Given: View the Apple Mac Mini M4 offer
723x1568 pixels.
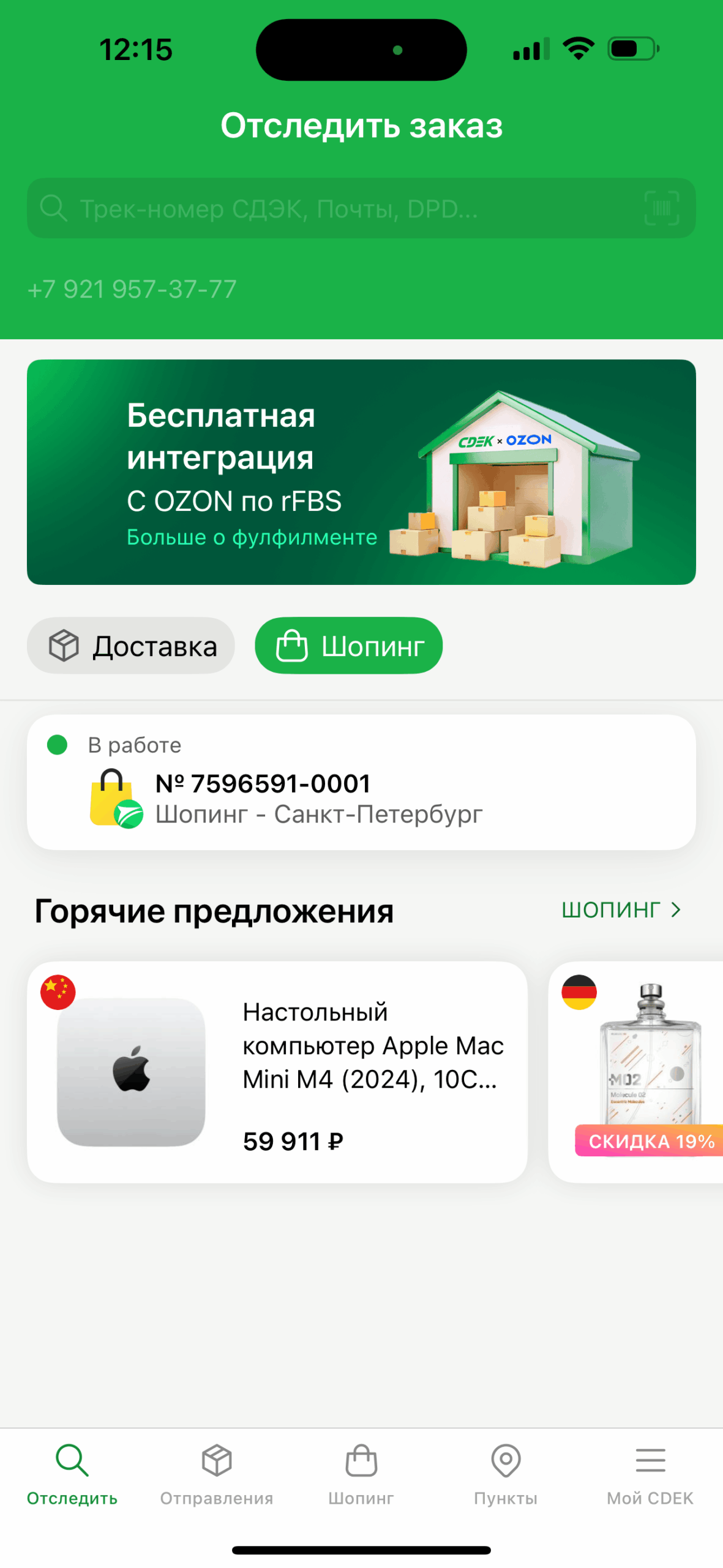Looking at the screenshot, I should tap(277, 1072).
